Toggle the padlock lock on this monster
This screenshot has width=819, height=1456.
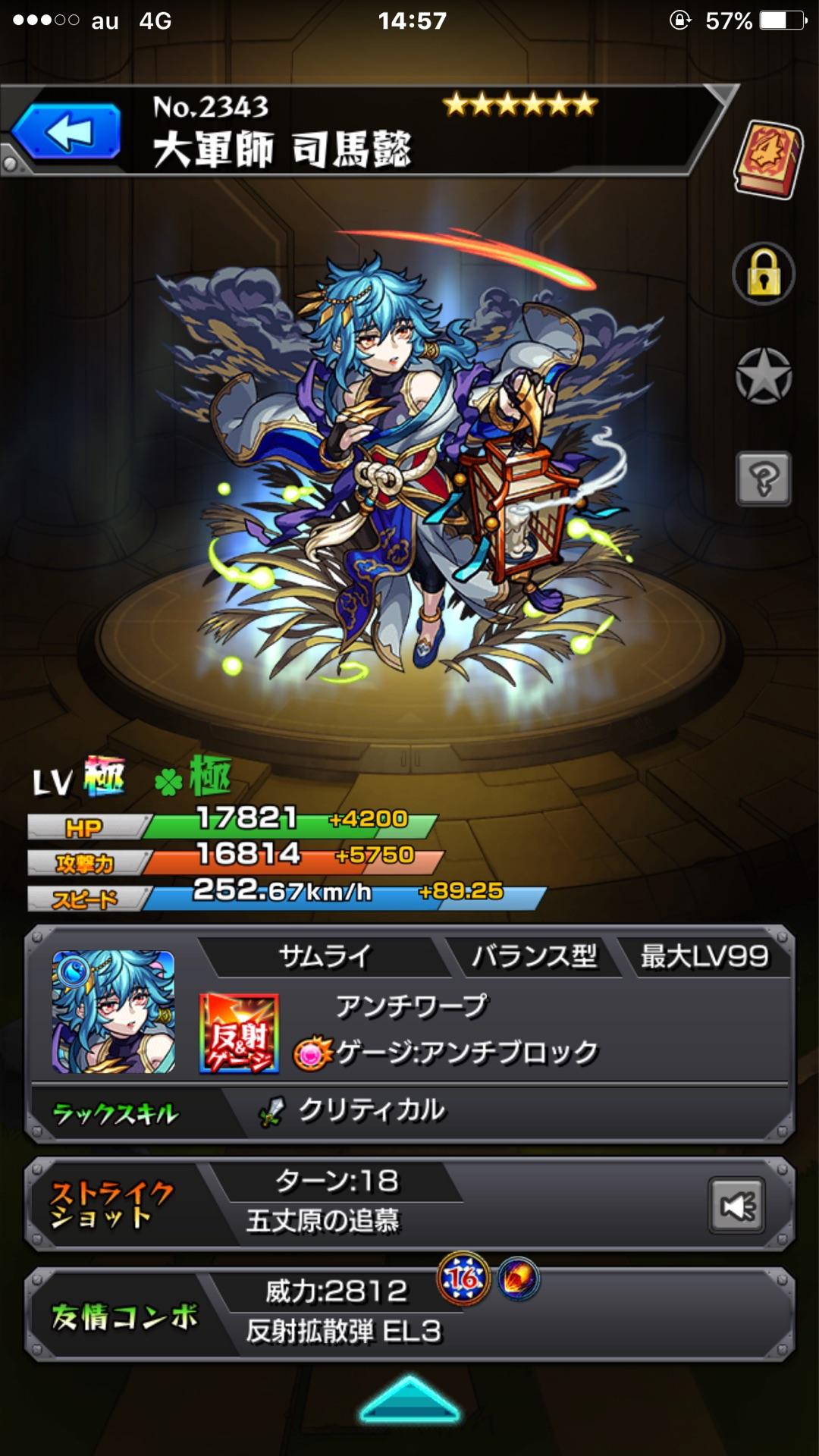click(764, 273)
